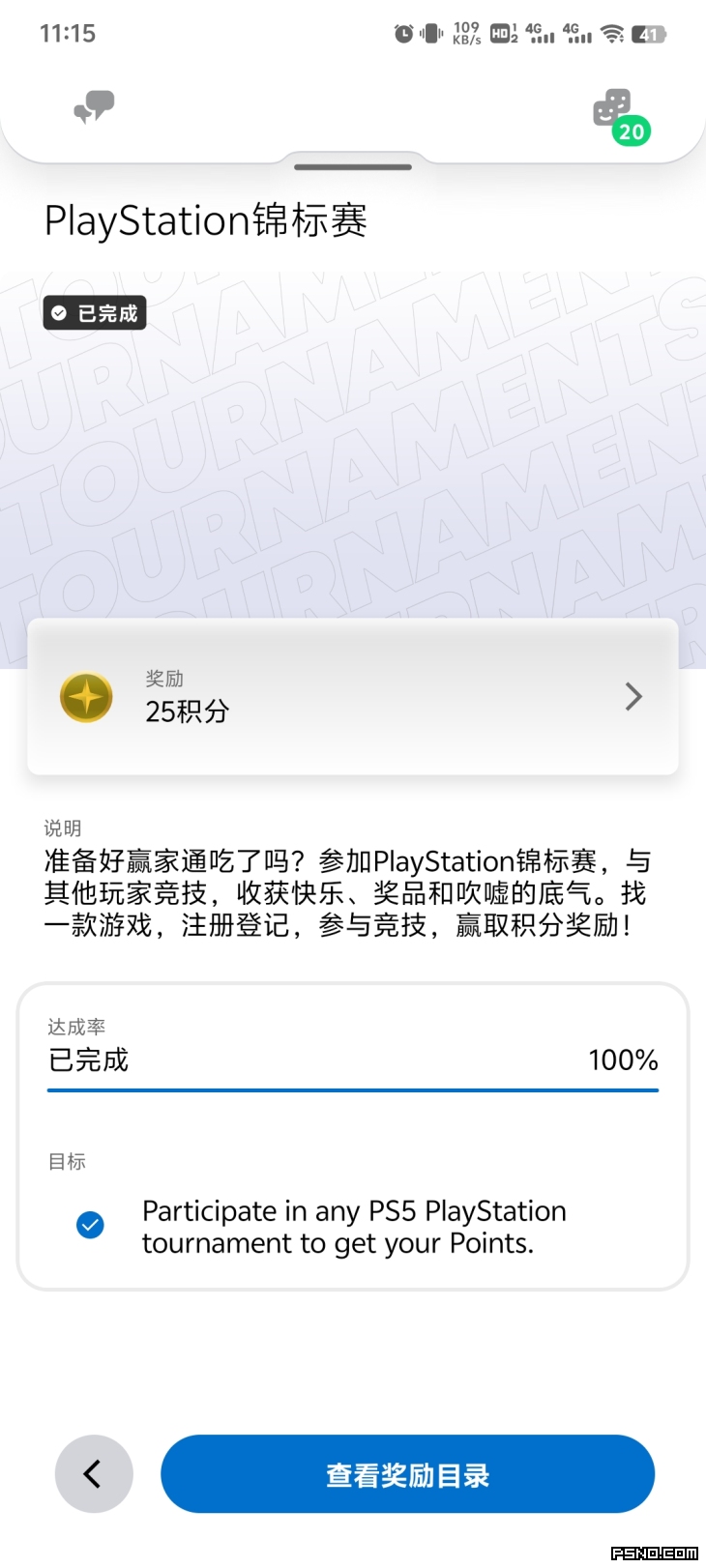This screenshot has height=1568, width=706.
Task: Go back with the arrow button
Action: pyautogui.click(x=94, y=1474)
